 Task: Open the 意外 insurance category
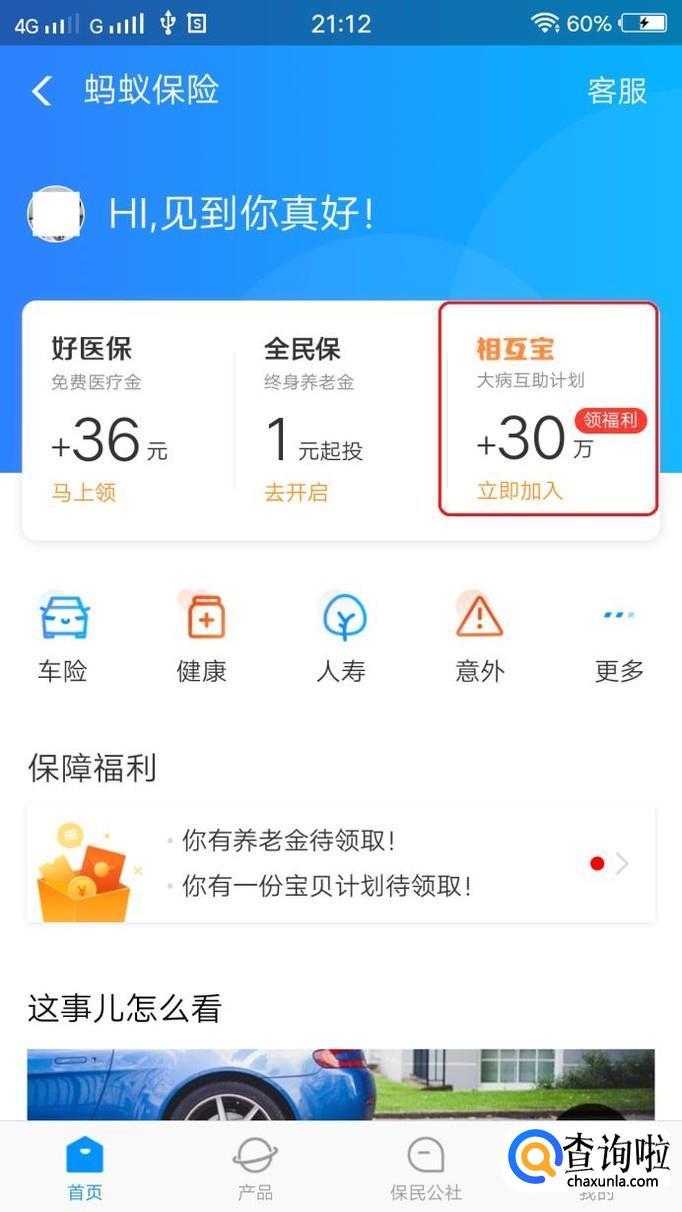point(480,637)
